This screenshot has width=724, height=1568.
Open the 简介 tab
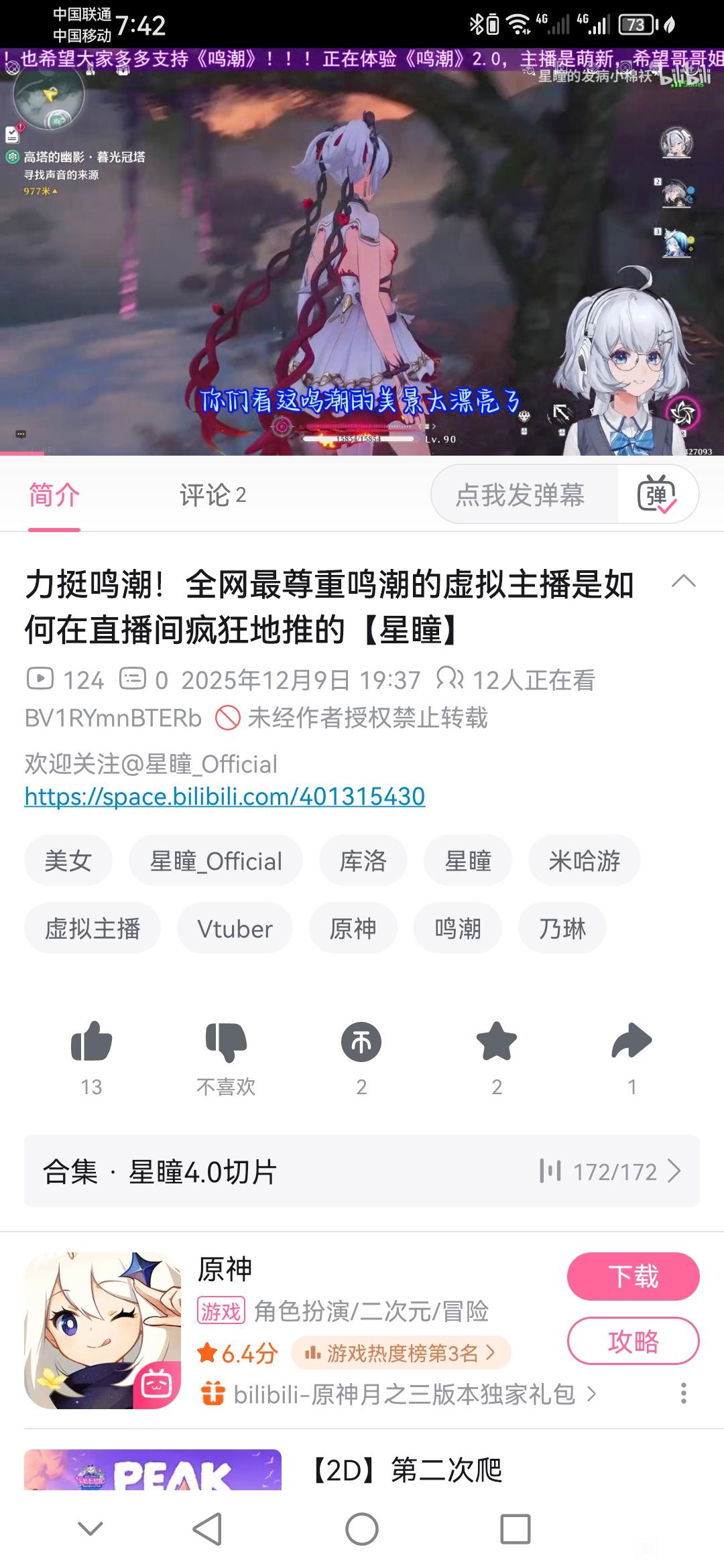pos(54,495)
